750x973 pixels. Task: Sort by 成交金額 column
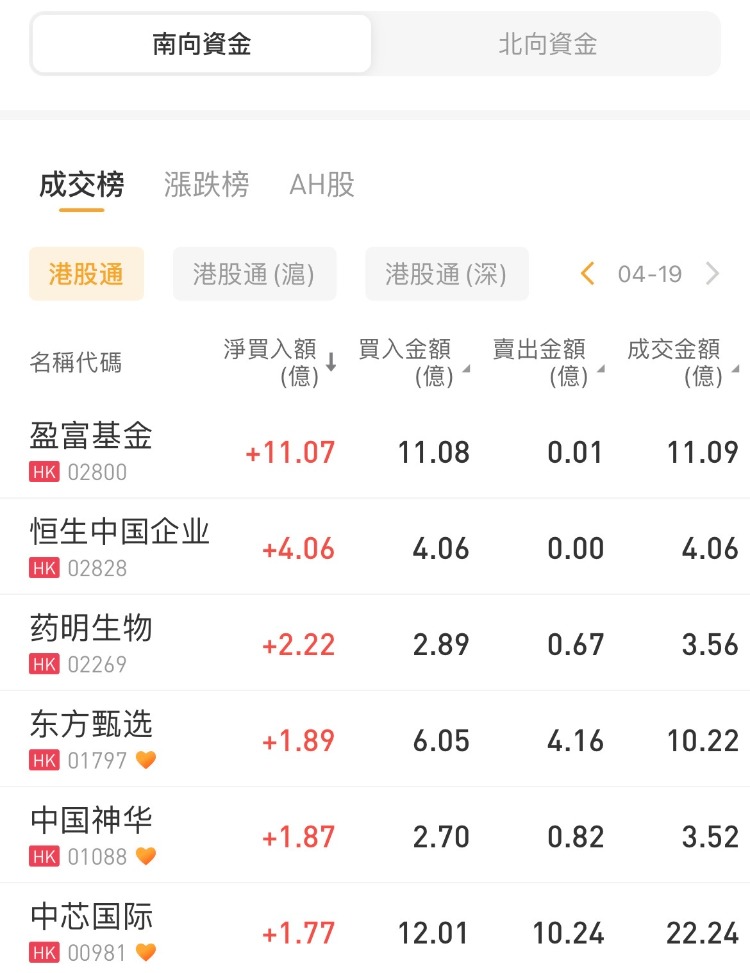click(681, 362)
